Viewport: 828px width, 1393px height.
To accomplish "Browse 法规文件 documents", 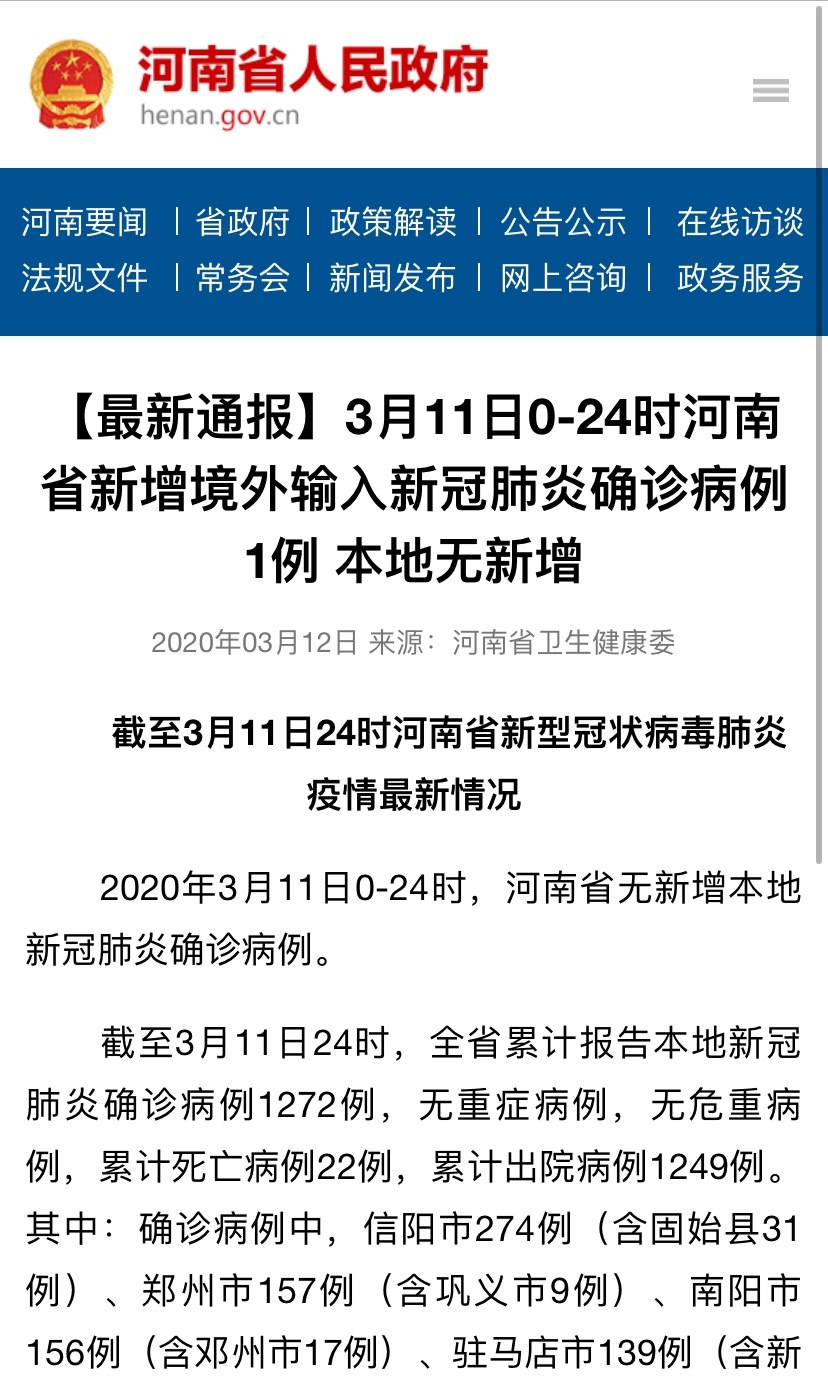I will 84,277.
